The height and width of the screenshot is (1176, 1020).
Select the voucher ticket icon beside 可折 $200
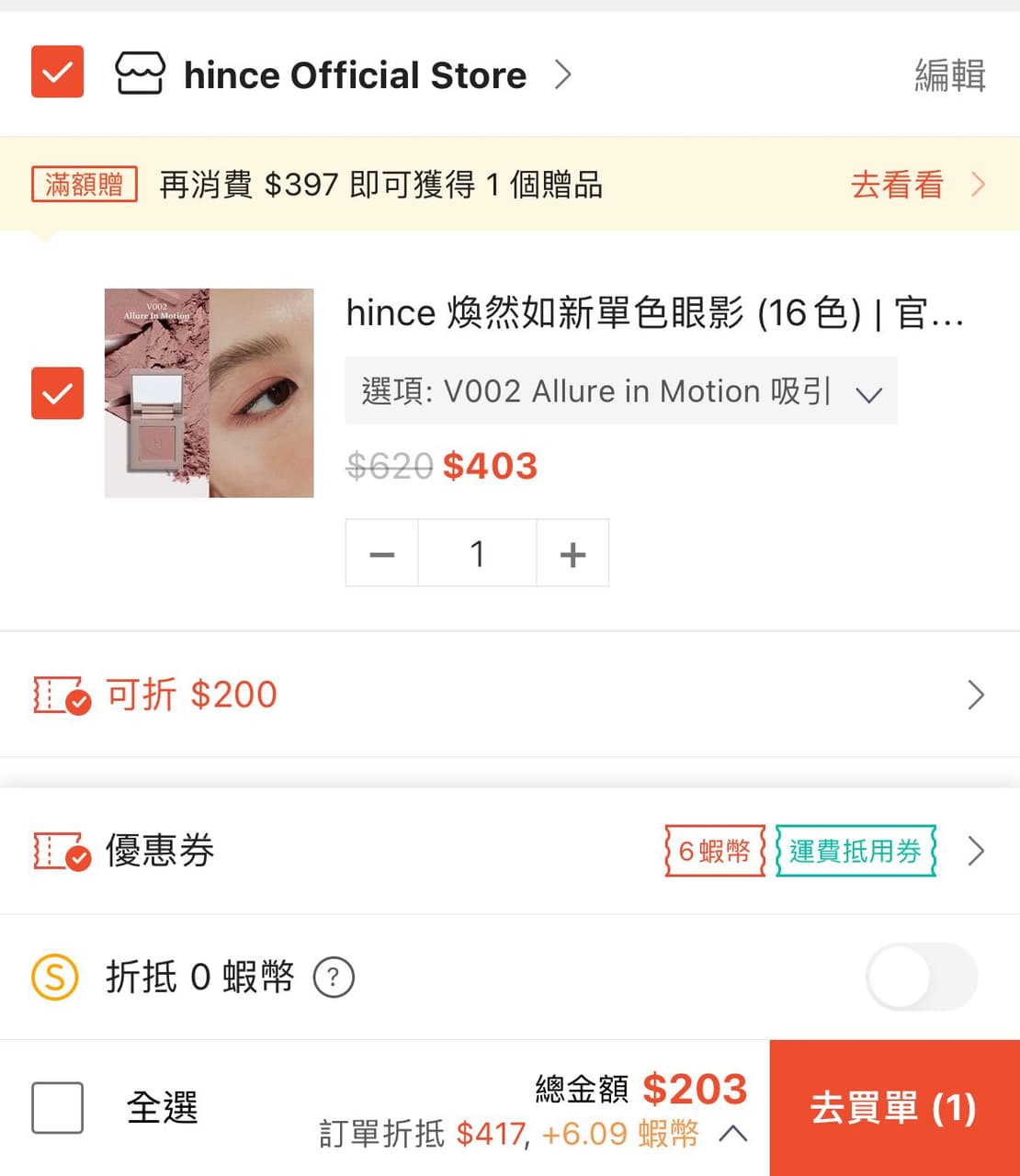[x=59, y=695]
